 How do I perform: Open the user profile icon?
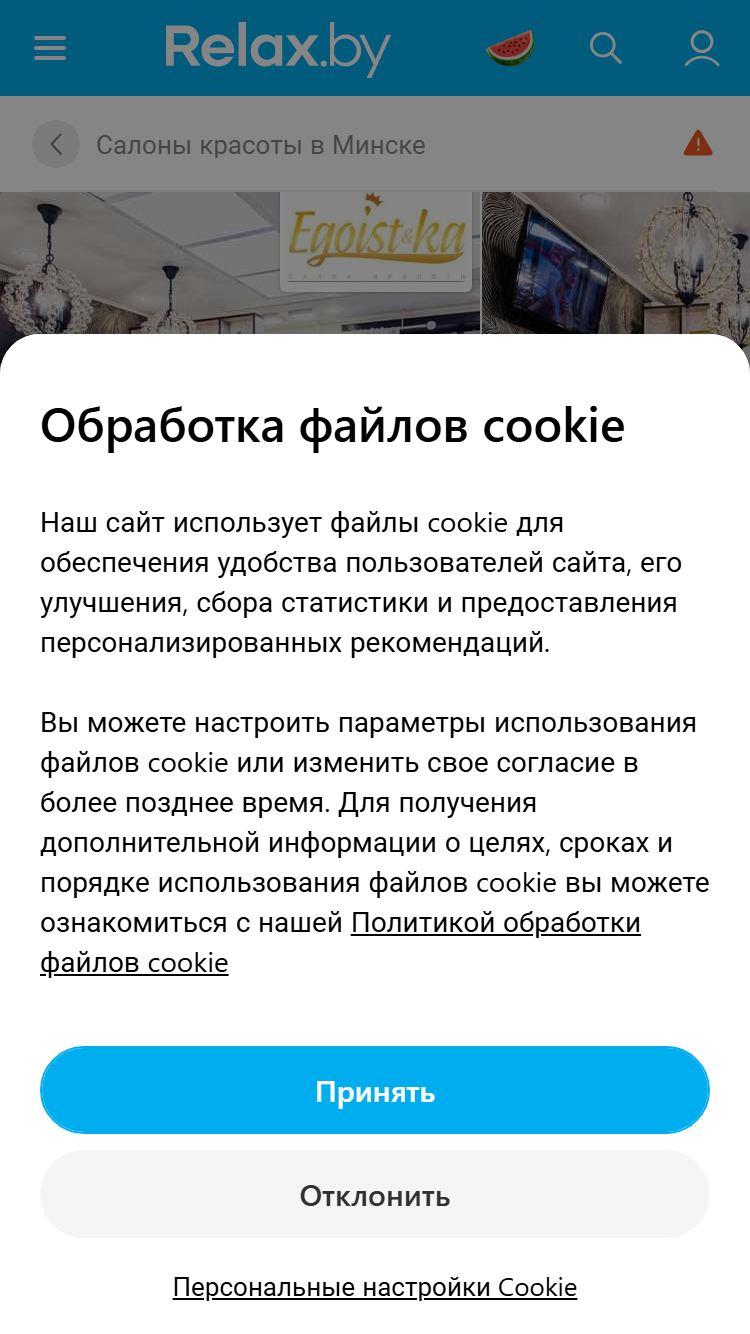(x=702, y=48)
